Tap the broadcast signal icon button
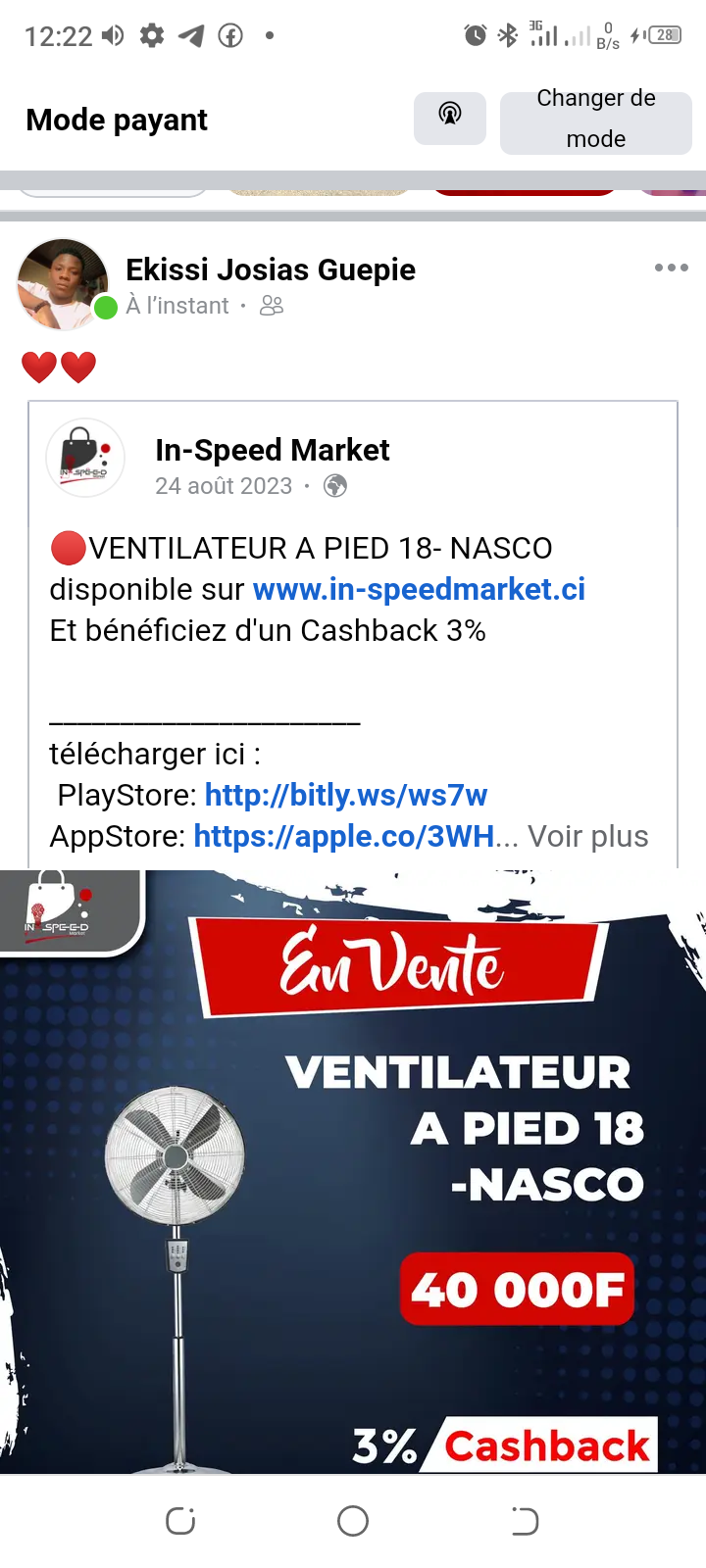706x1568 pixels. click(x=450, y=118)
